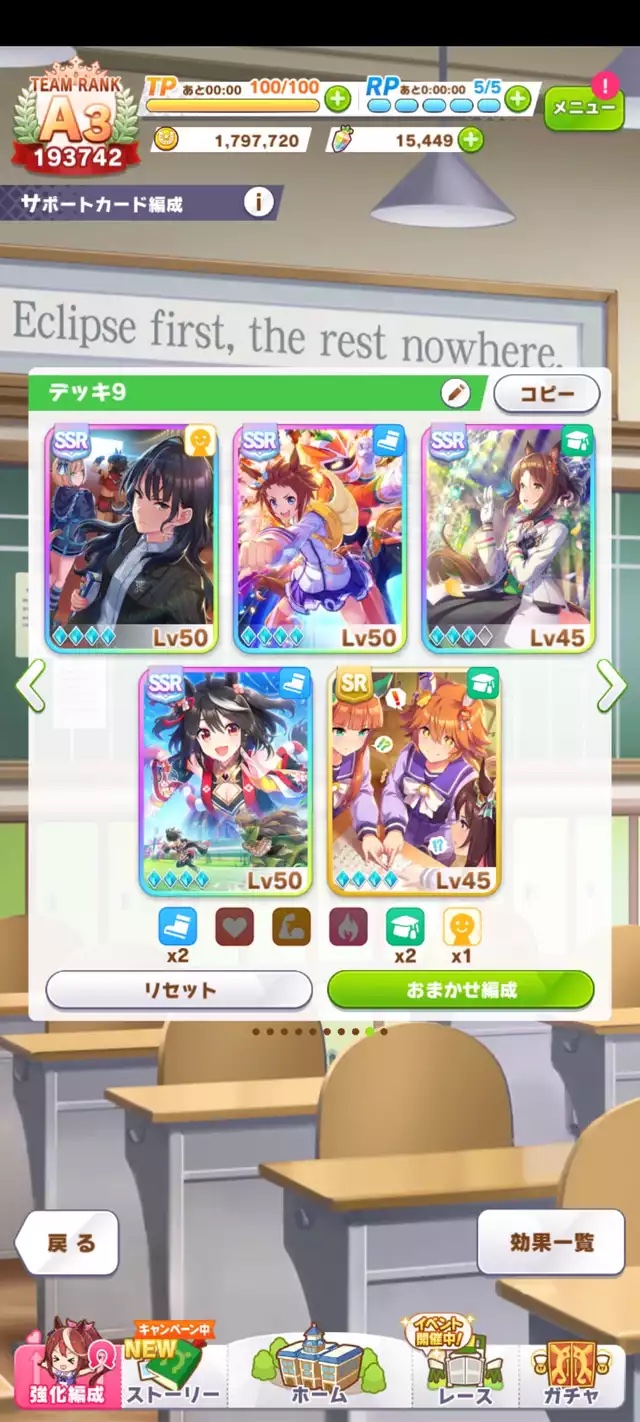640x1422 pixels.
Task: Go back with the 戻る button
Action: 70,1243
